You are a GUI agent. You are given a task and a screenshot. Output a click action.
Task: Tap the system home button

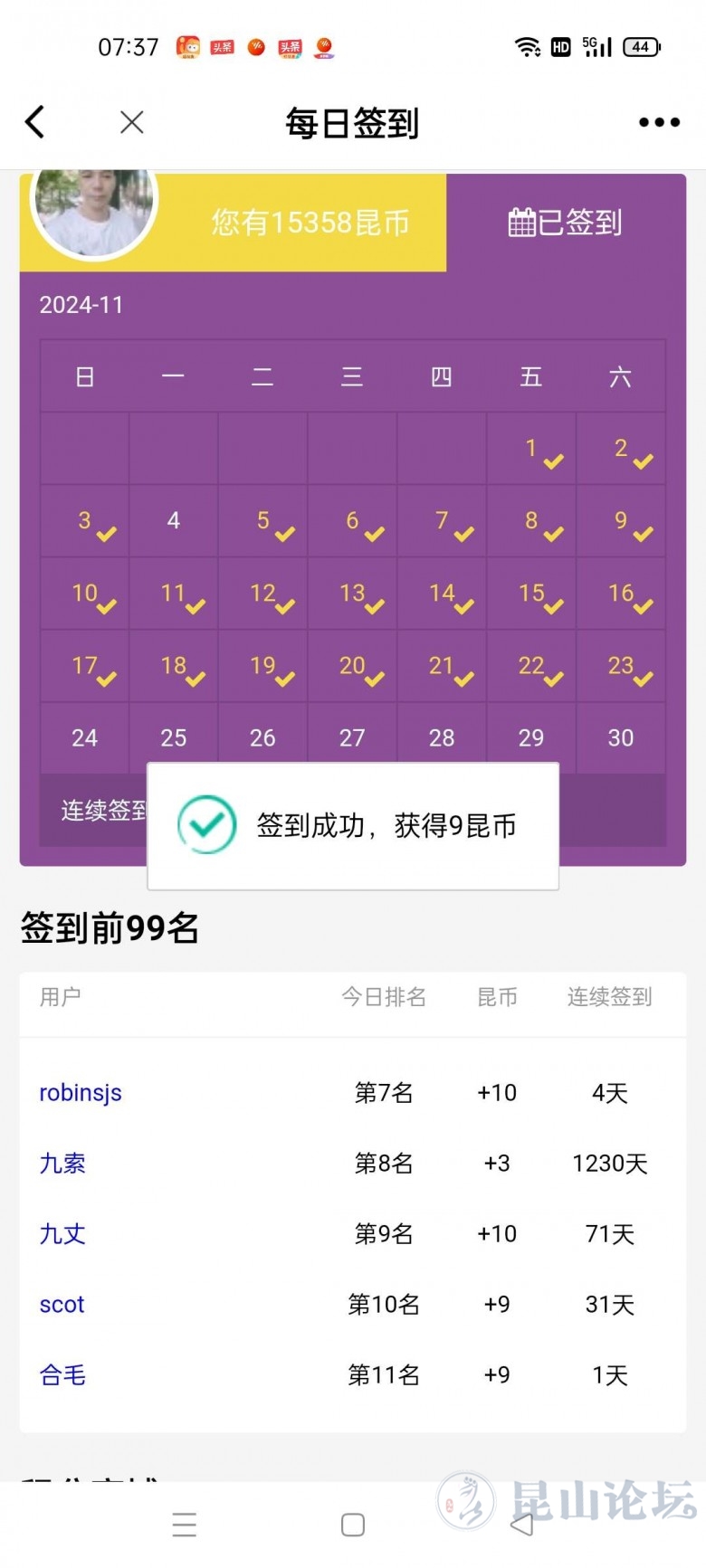tap(353, 1525)
